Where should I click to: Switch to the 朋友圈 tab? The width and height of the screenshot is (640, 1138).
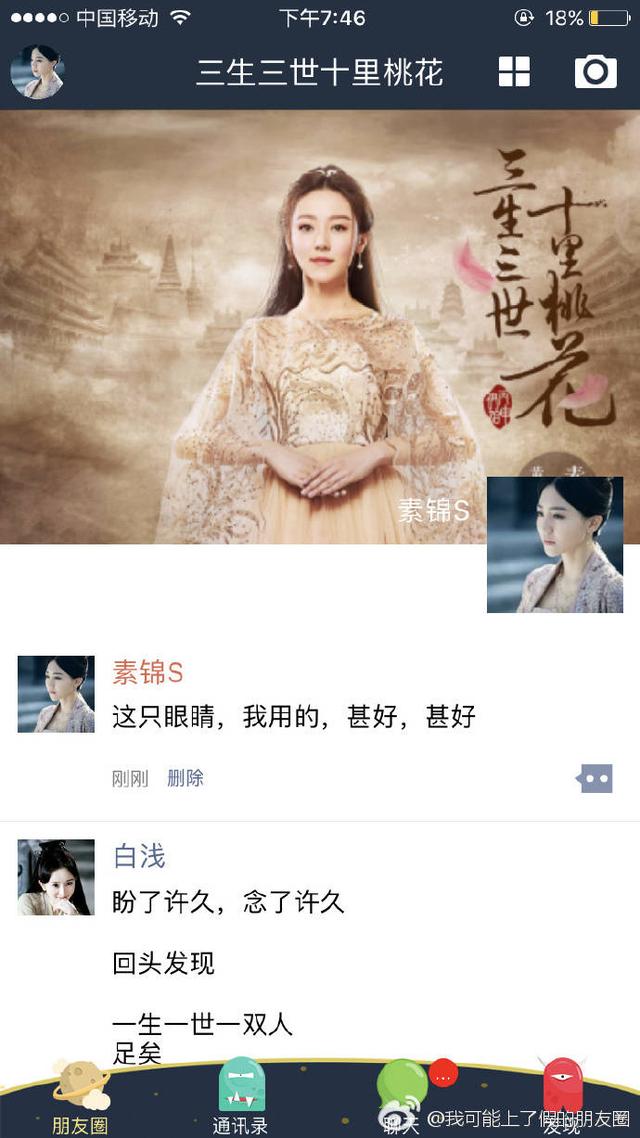click(x=80, y=1098)
